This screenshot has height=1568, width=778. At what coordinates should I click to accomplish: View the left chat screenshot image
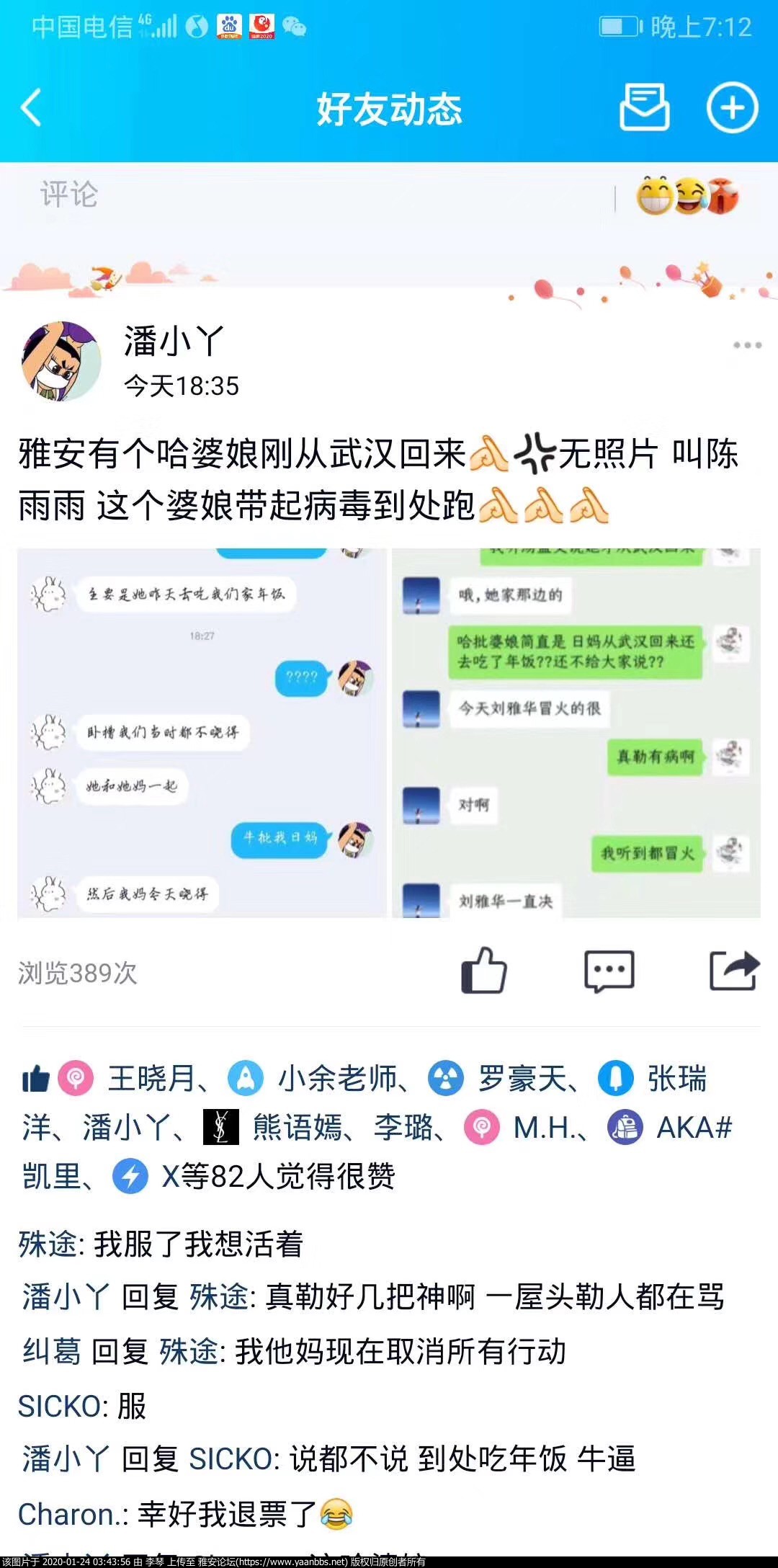pos(202,732)
